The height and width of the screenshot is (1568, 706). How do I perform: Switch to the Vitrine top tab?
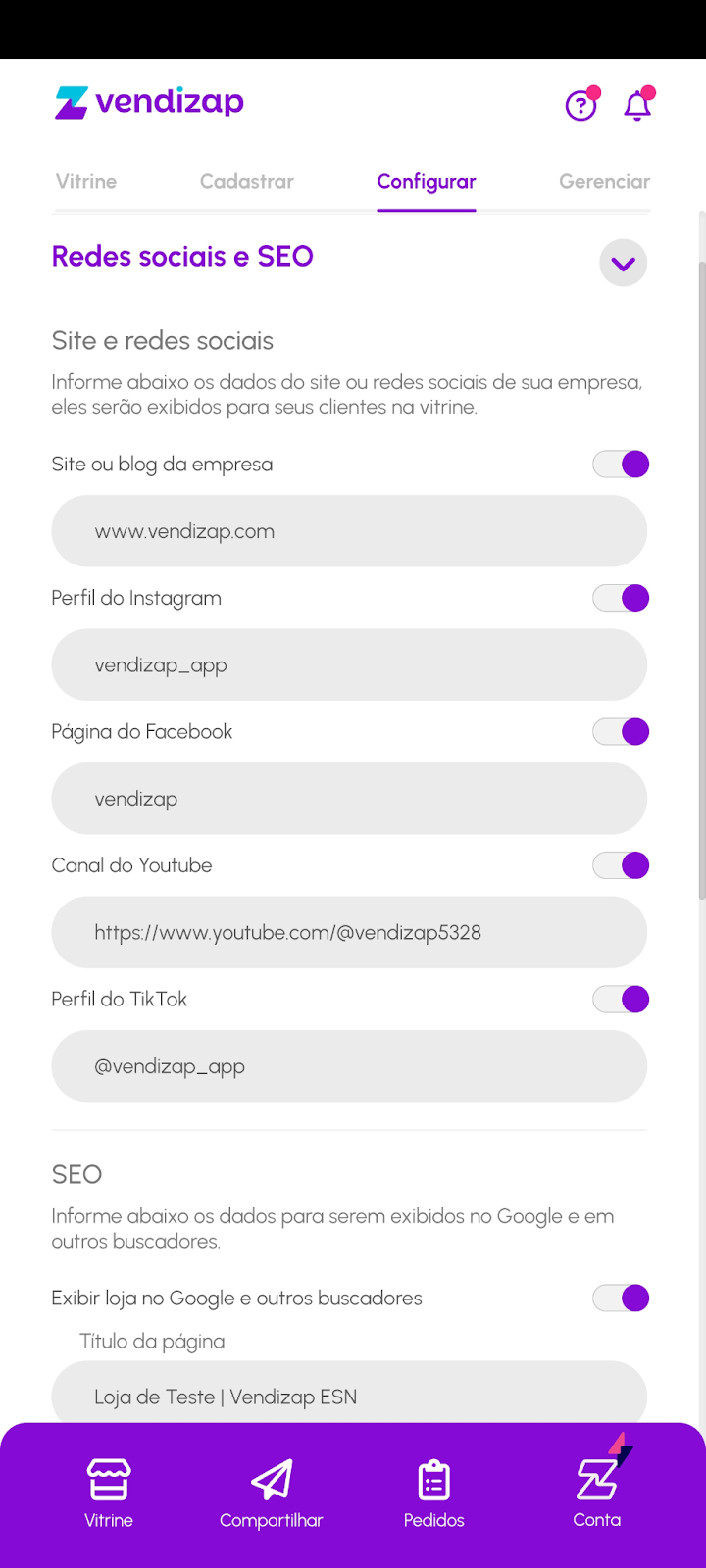(x=86, y=182)
